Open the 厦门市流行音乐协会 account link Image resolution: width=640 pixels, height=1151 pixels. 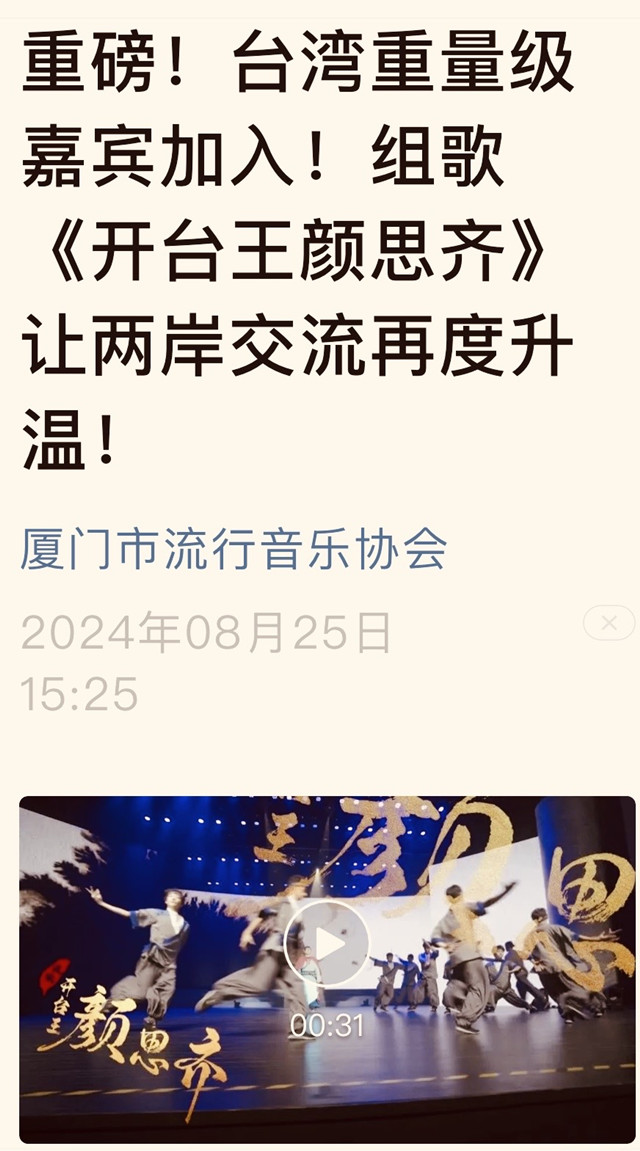[x=233, y=549]
